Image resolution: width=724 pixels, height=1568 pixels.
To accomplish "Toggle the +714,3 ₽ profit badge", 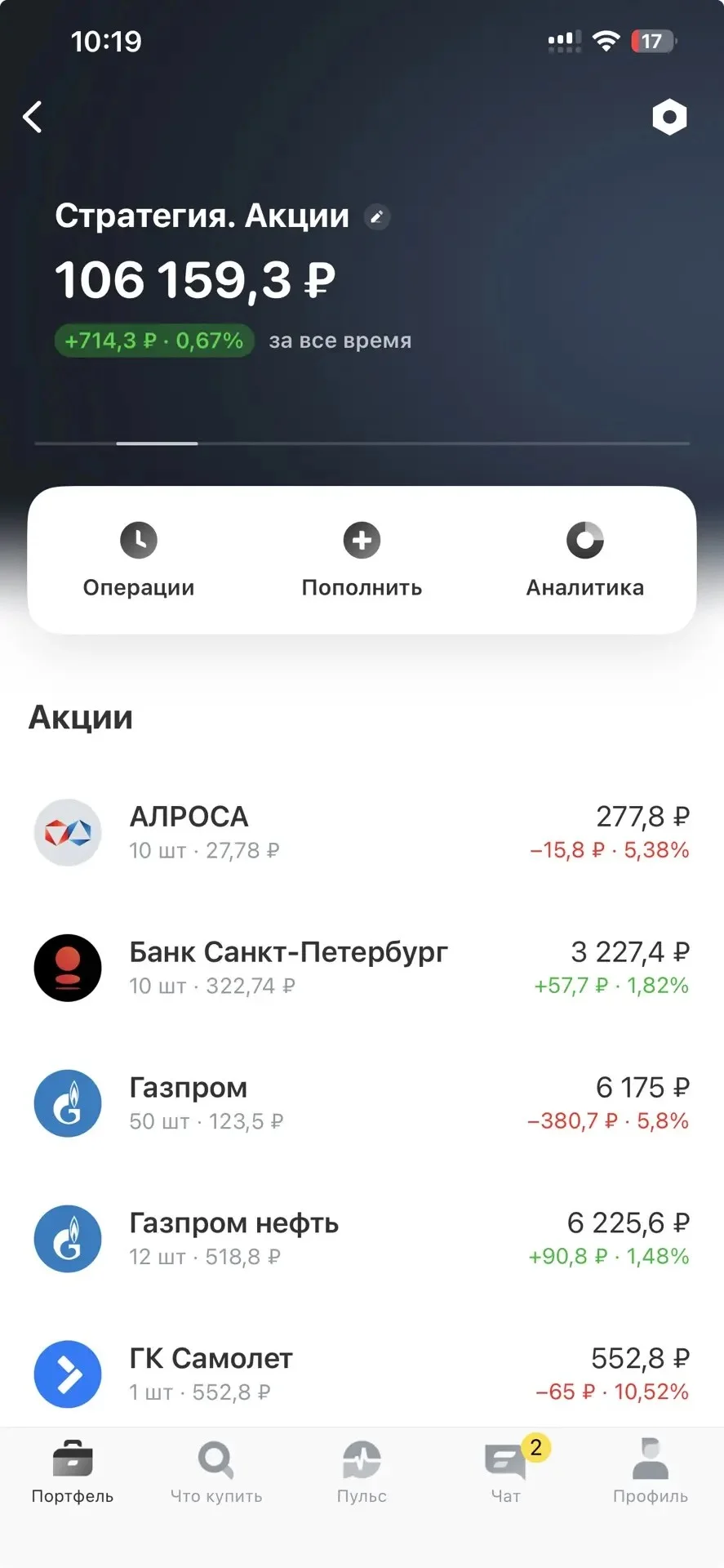I will pos(154,341).
